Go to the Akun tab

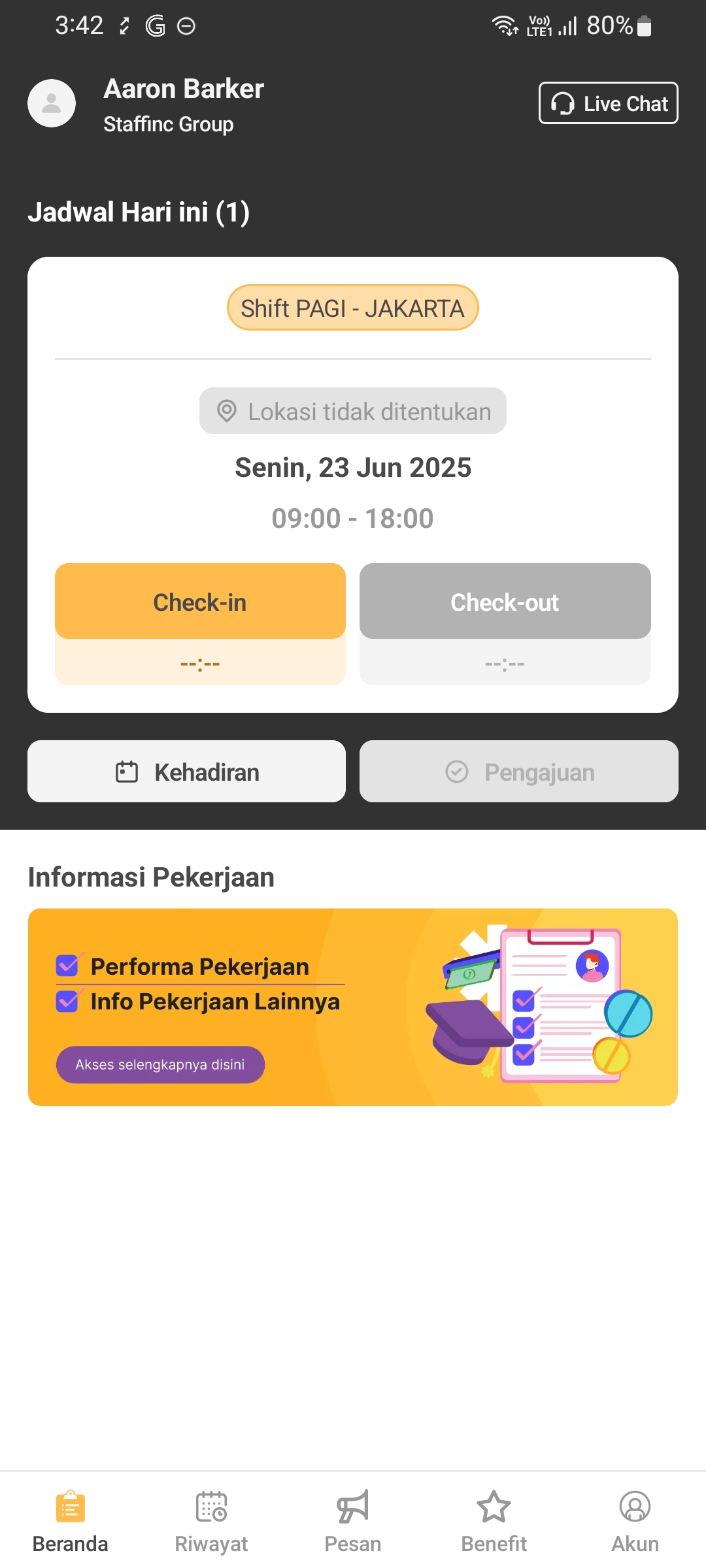point(635,1522)
